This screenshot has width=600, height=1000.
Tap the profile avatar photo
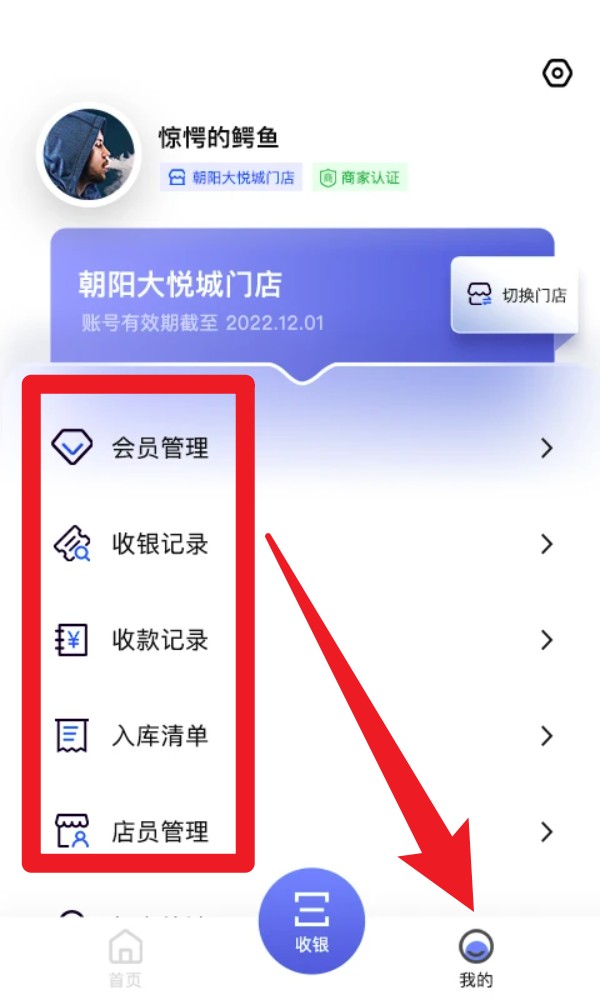click(87, 155)
